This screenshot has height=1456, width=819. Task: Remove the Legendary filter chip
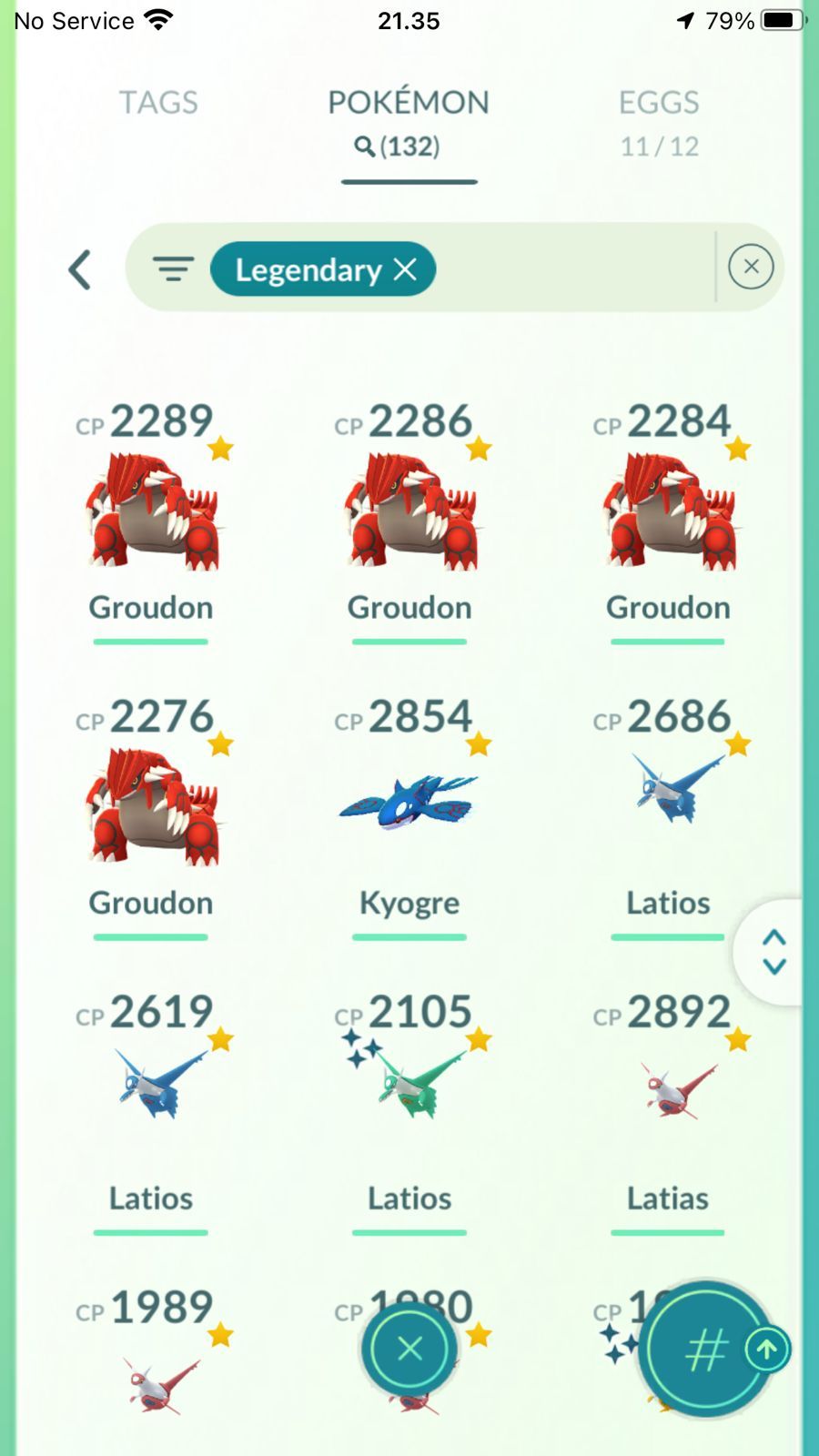coord(405,269)
